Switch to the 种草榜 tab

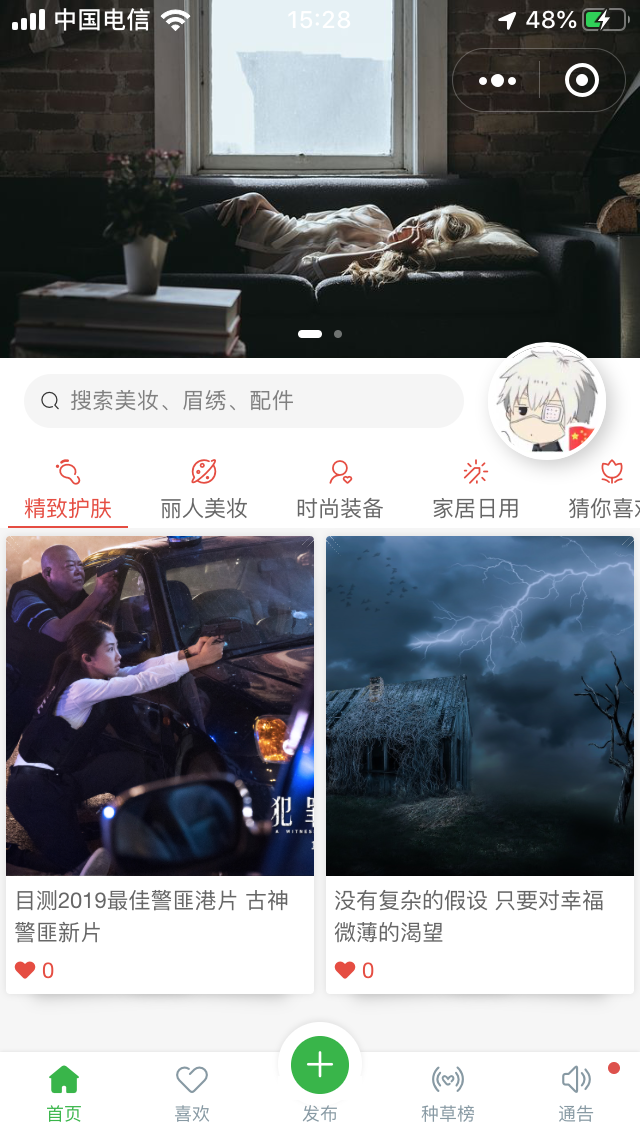tap(448, 1093)
